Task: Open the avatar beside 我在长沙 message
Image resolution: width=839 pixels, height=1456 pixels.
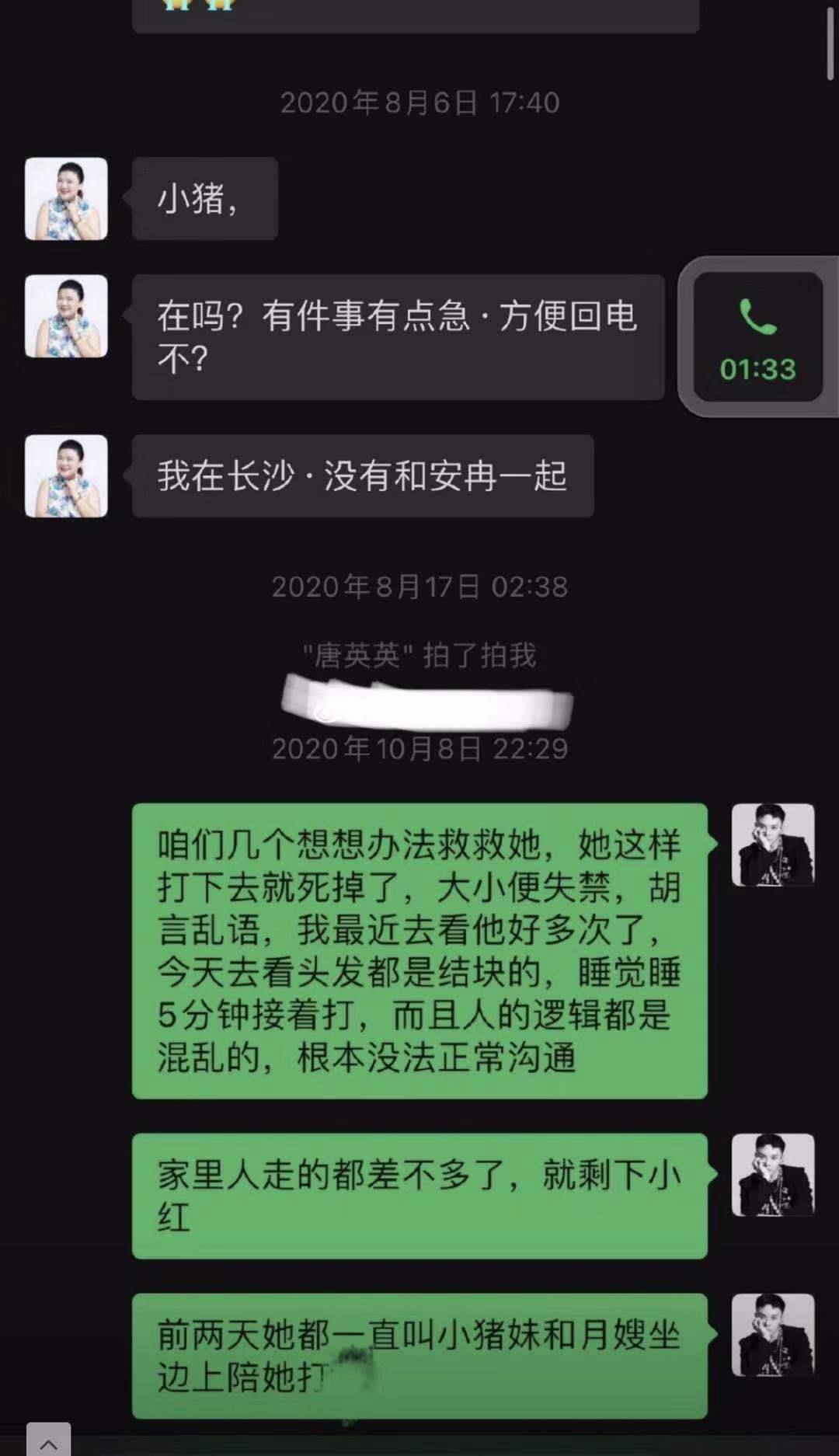Action: pos(66,475)
